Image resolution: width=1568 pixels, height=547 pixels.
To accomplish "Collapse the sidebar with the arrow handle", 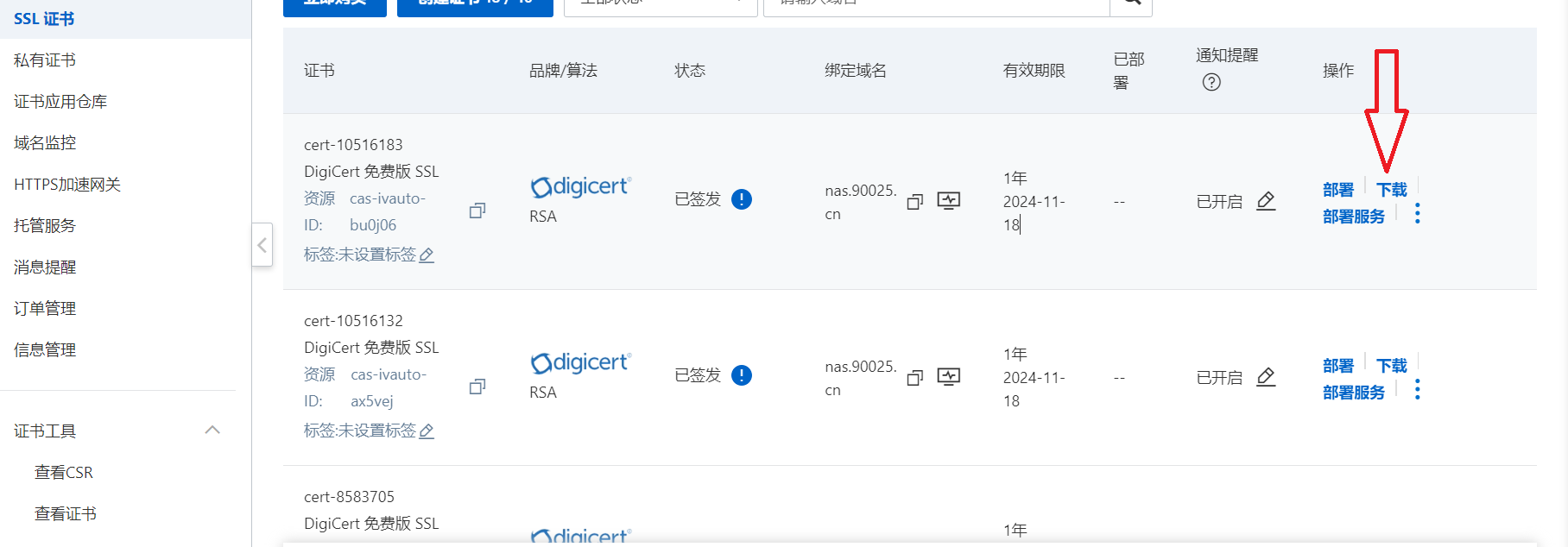I will 262,245.
